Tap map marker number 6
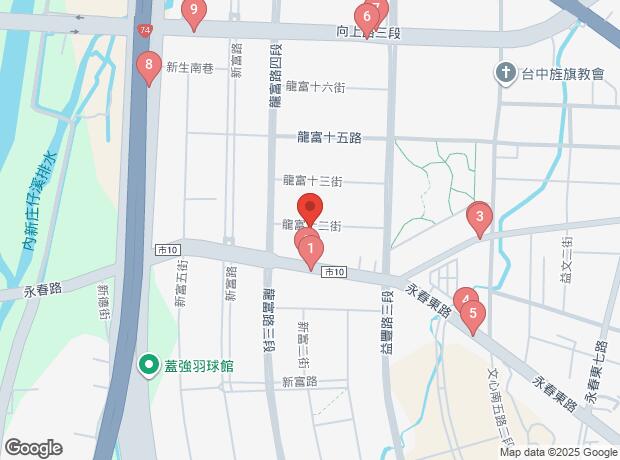620x460 pixels. (x=367, y=16)
